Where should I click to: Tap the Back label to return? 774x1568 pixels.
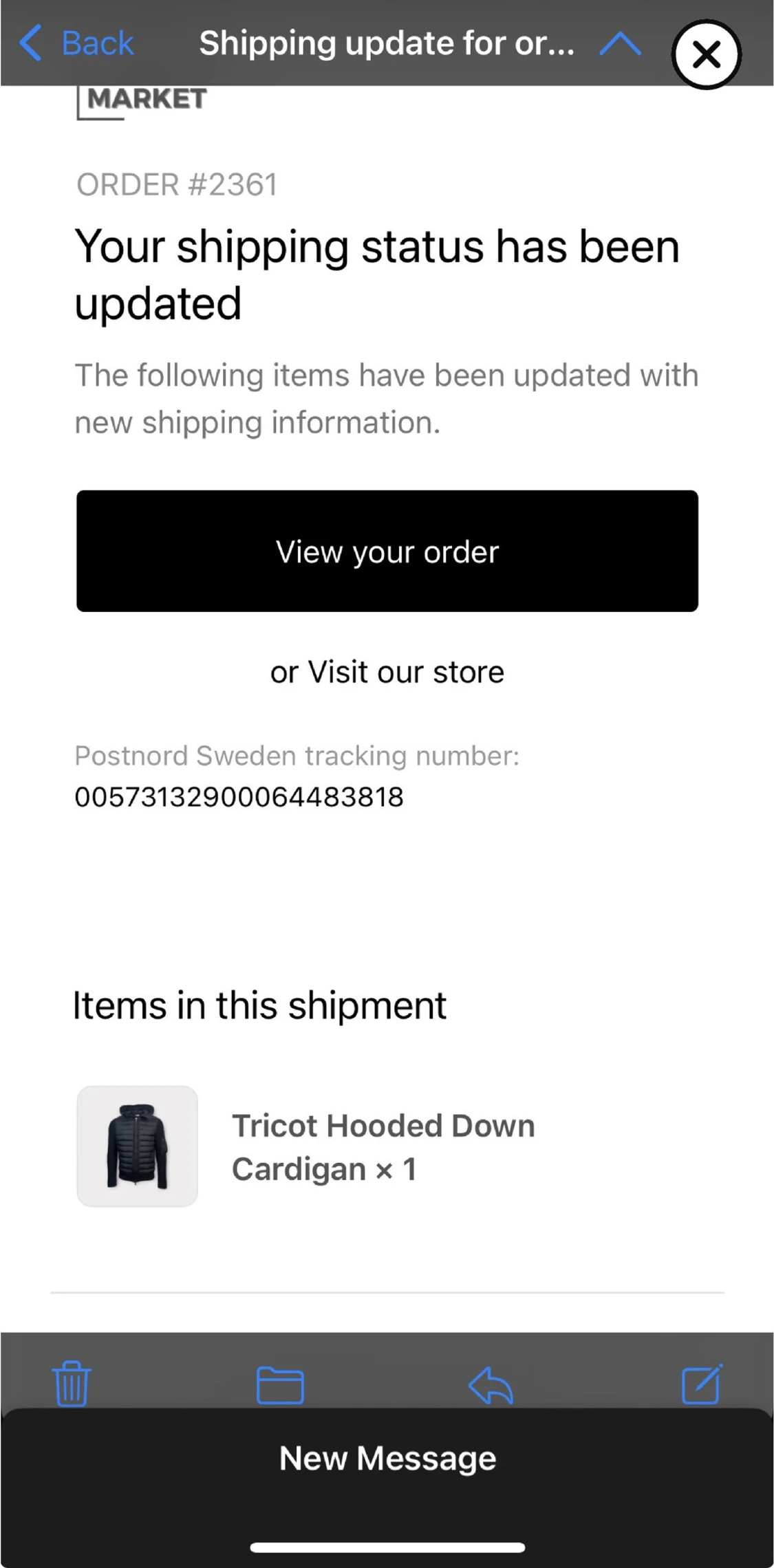coord(96,43)
